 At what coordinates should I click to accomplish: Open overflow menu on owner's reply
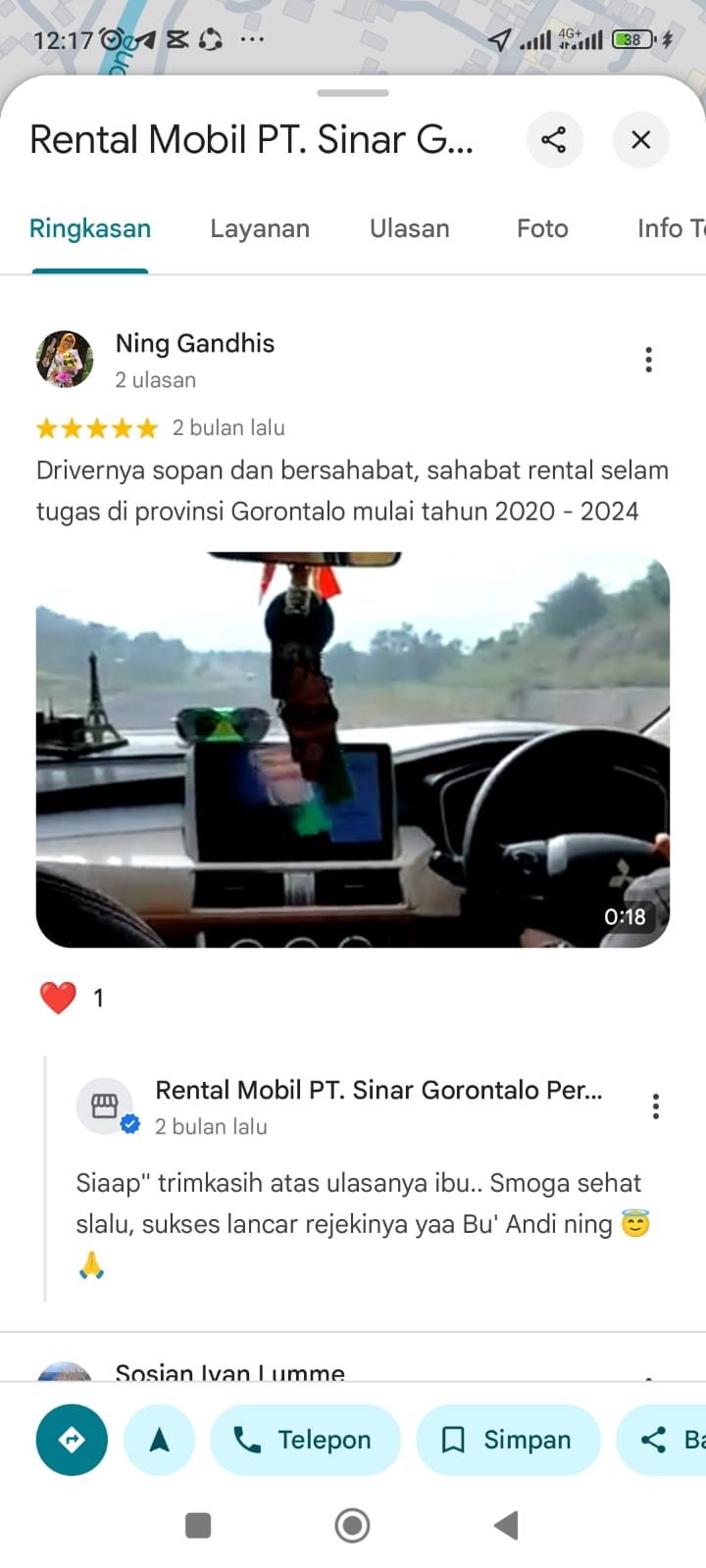point(655,1107)
